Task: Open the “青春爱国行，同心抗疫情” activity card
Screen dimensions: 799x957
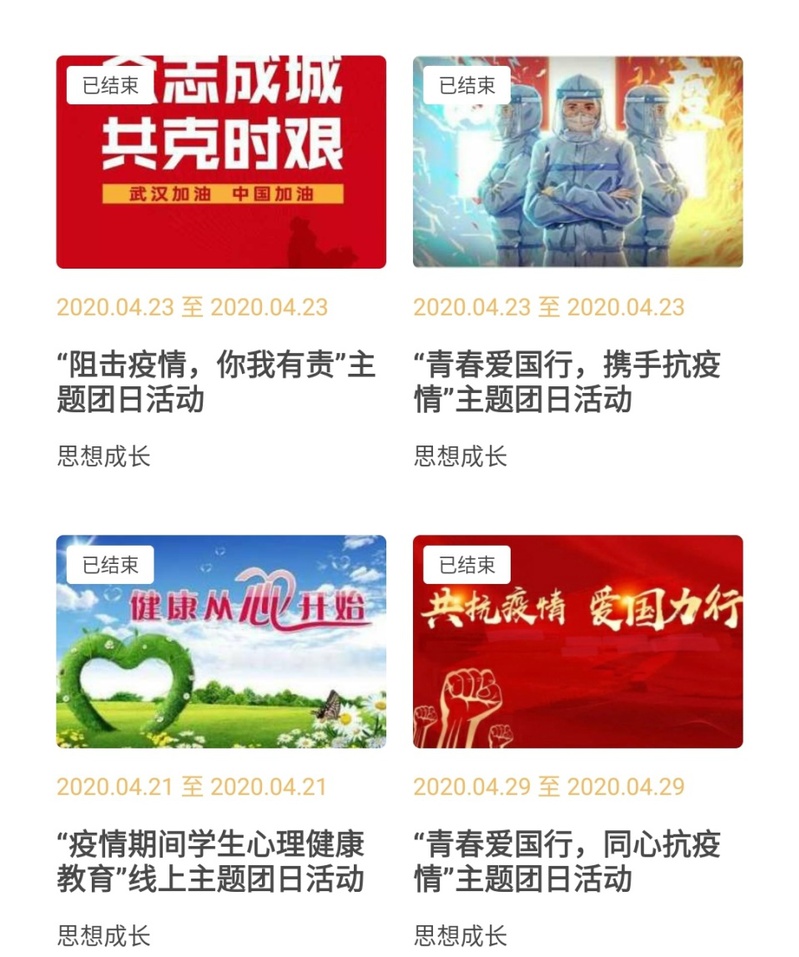Action: pyautogui.click(x=577, y=641)
